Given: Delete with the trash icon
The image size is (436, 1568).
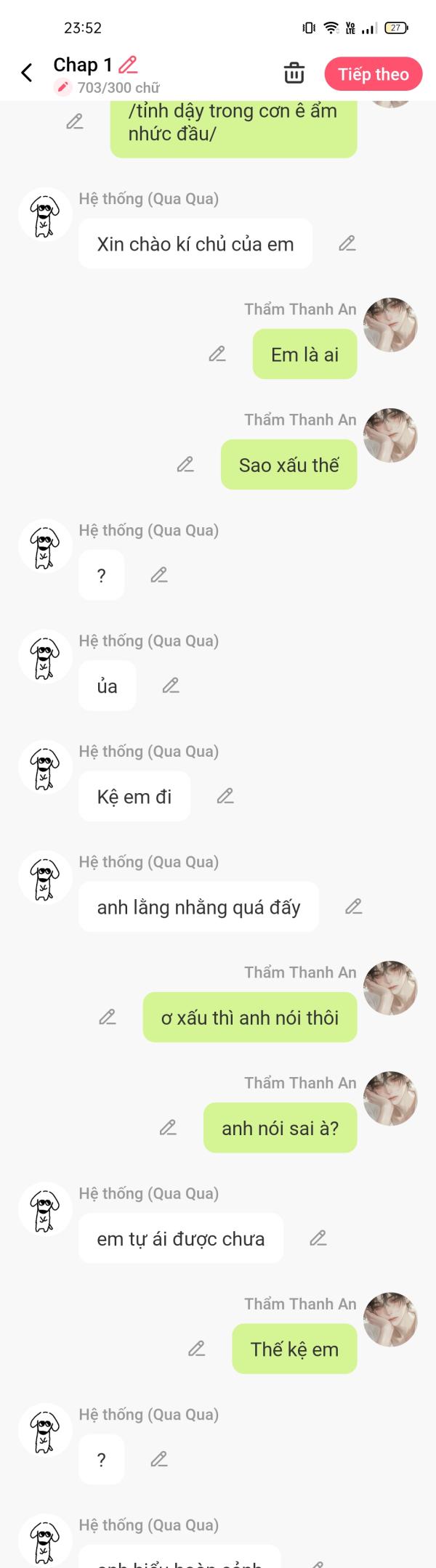Looking at the screenshot, I should 294,73.
